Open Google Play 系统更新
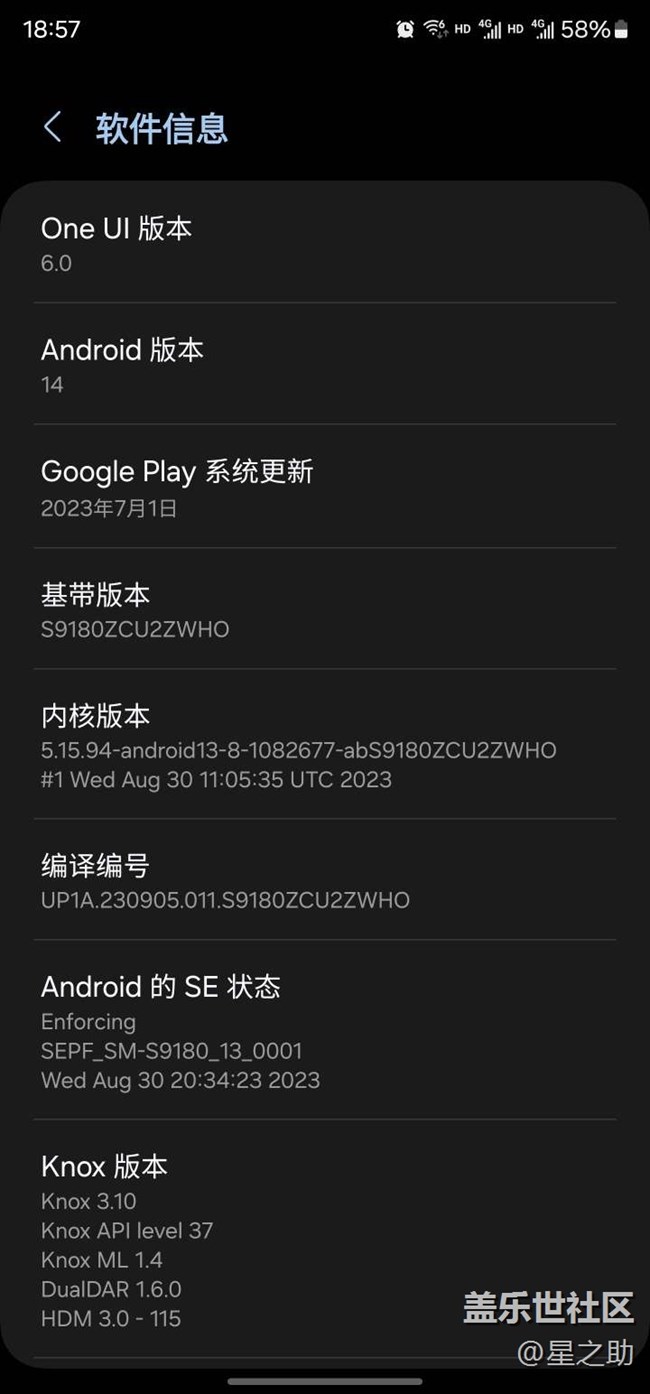This screenshot has width=650, height=1394. click(324, 487)
